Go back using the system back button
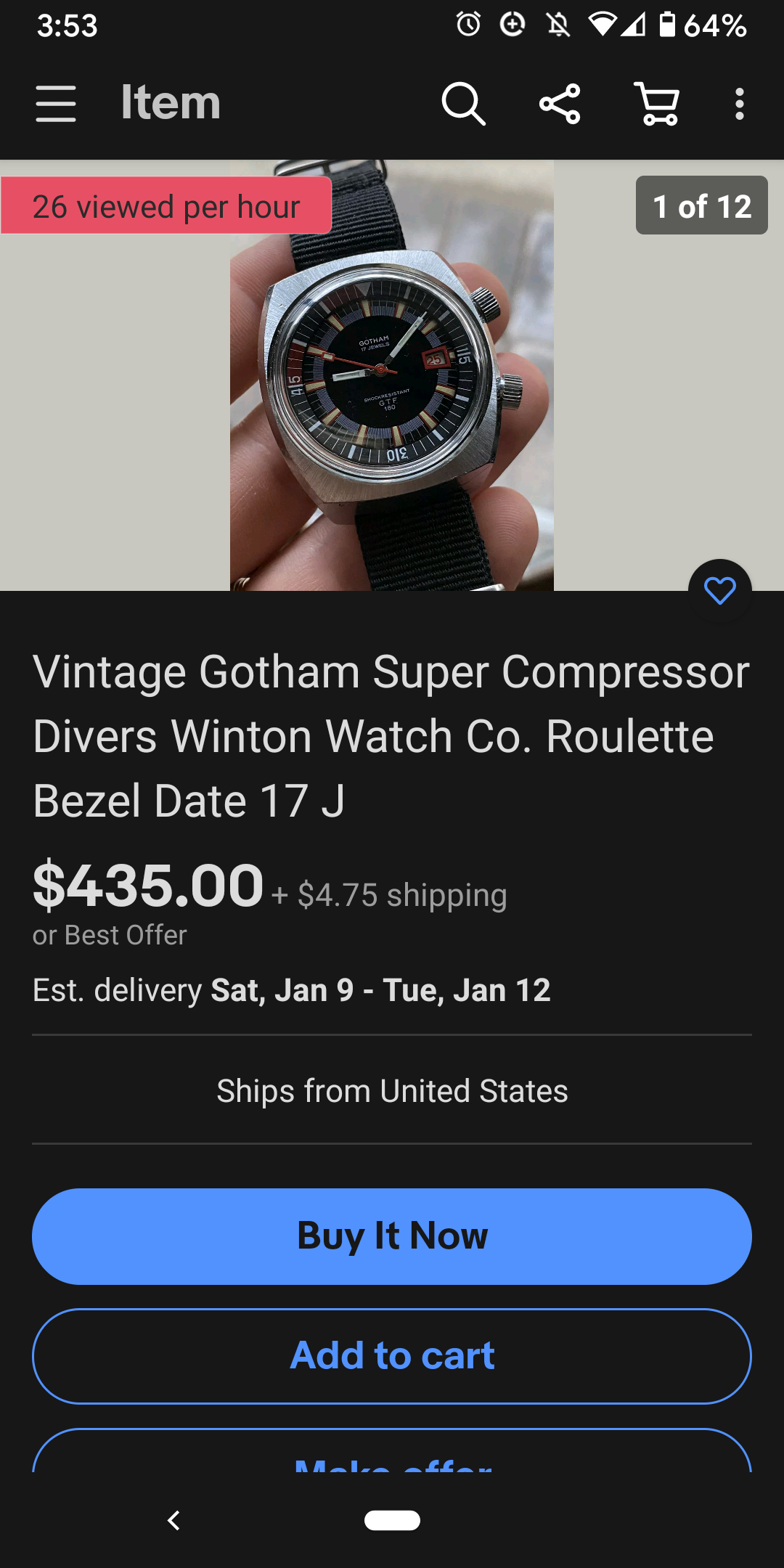Screen dimensions: 784x1568 [173, 1520]
